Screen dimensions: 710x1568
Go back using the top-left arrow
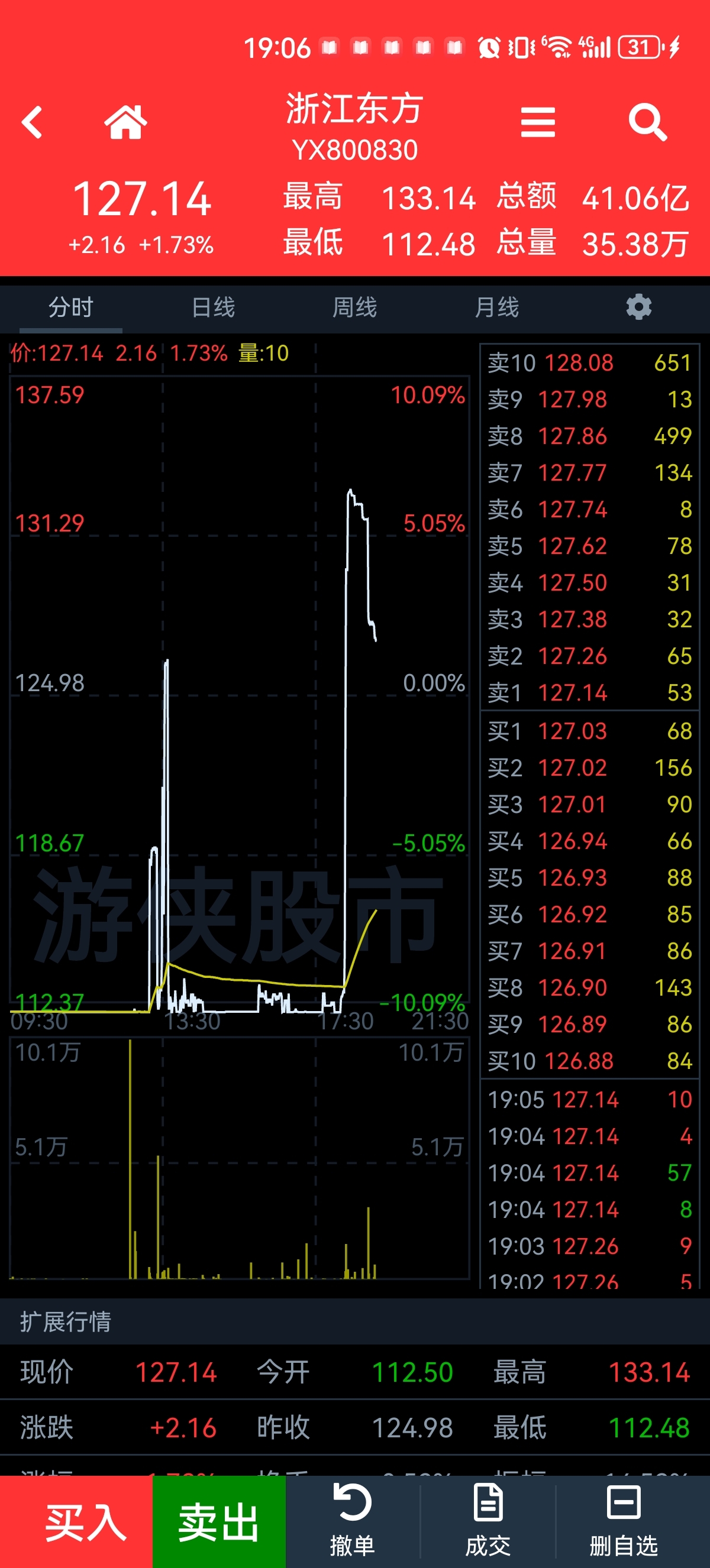click(33, 122)
